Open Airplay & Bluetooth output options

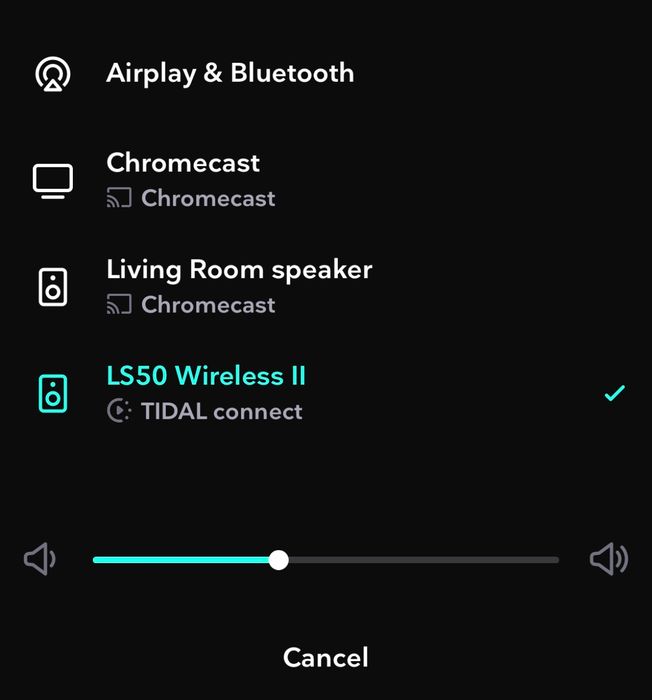click(326, 73)
